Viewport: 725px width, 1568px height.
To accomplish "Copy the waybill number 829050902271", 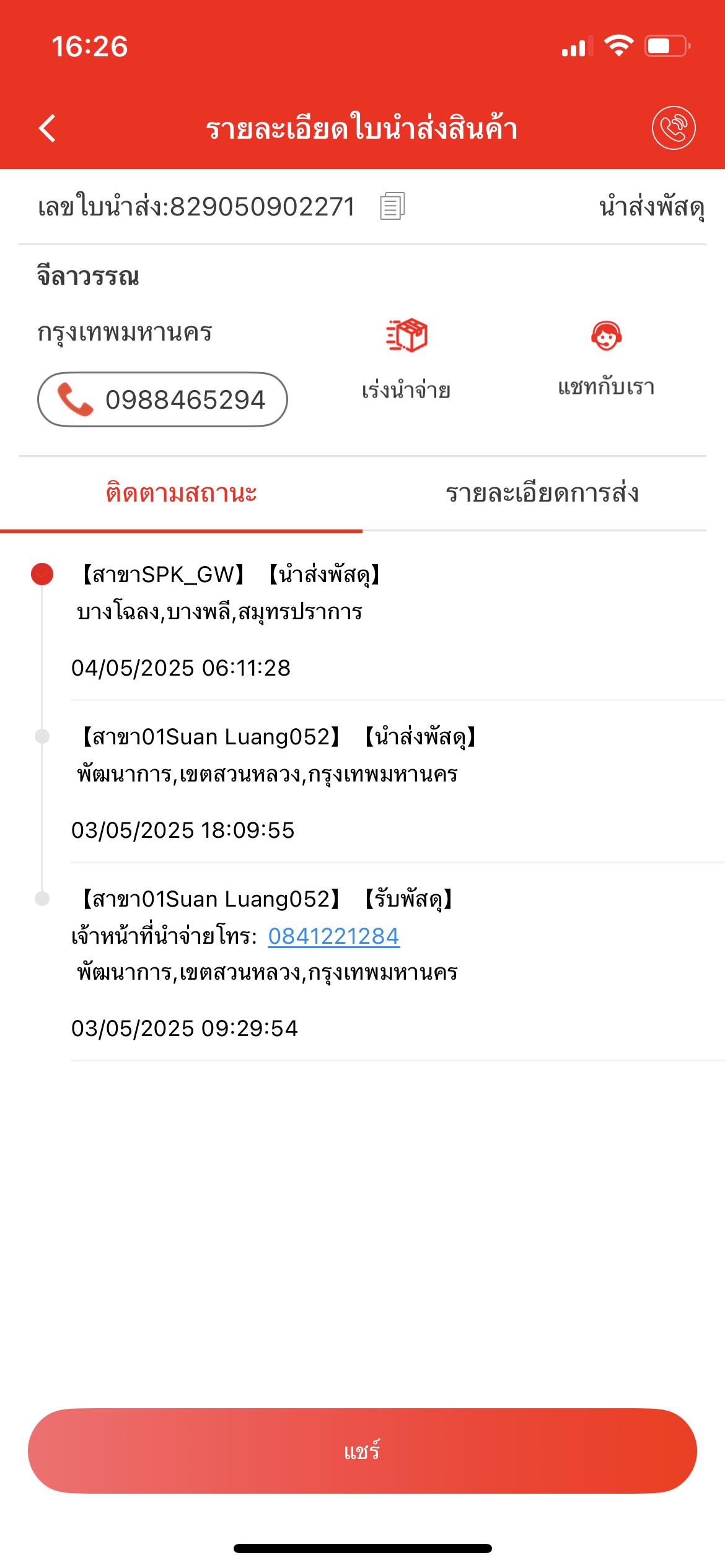I will pos(392,206).
